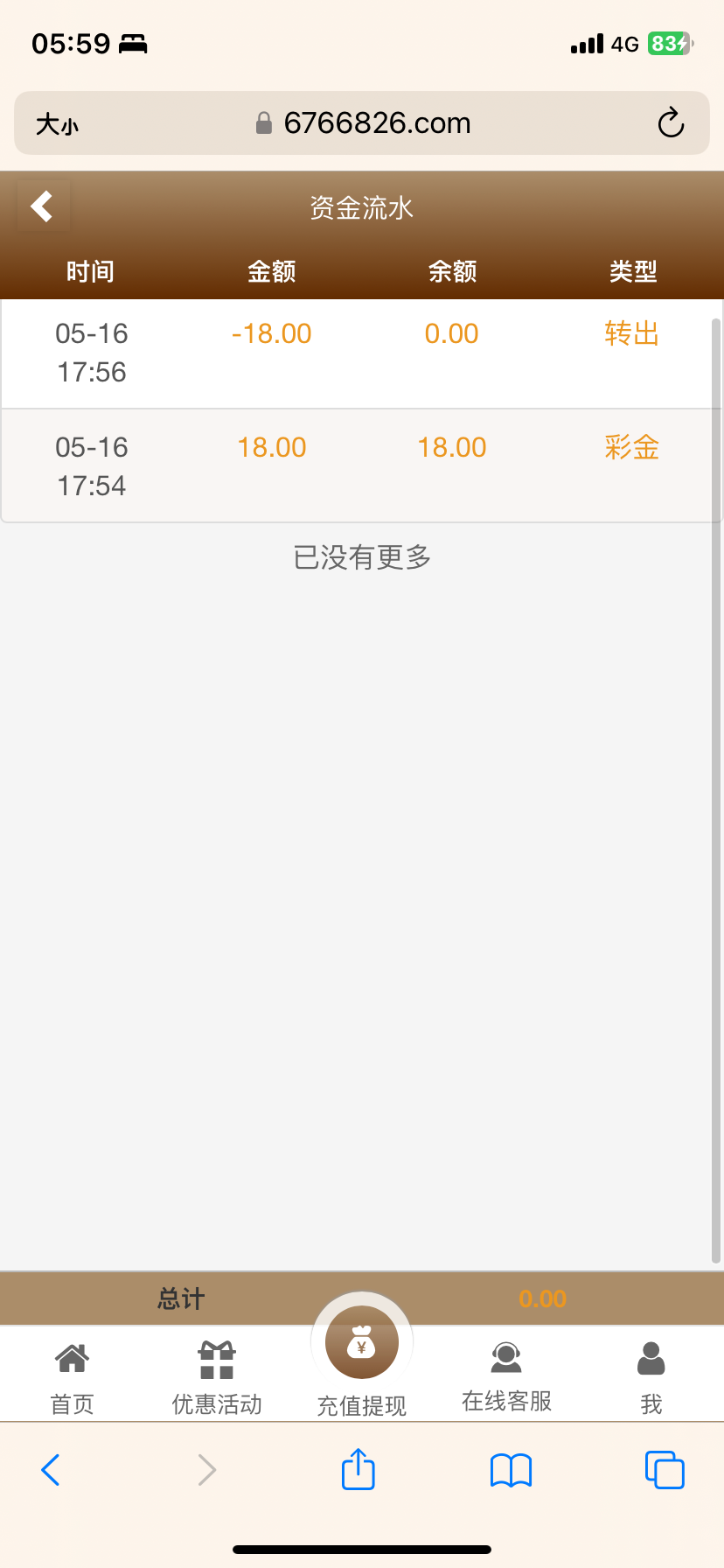Open Safari bookmarks

[x=511, y=1470]
